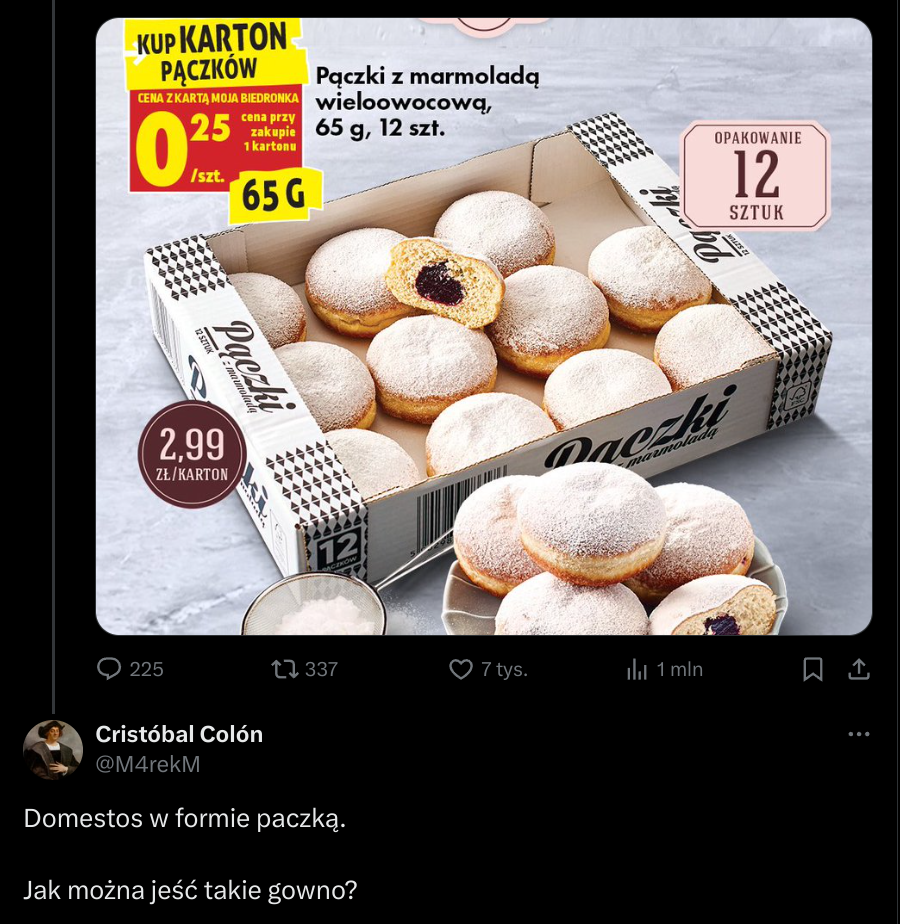This screenshot has height=924, width=900.
Task: Reply to the post with 225 comments
Action: [x=109, y=669]
